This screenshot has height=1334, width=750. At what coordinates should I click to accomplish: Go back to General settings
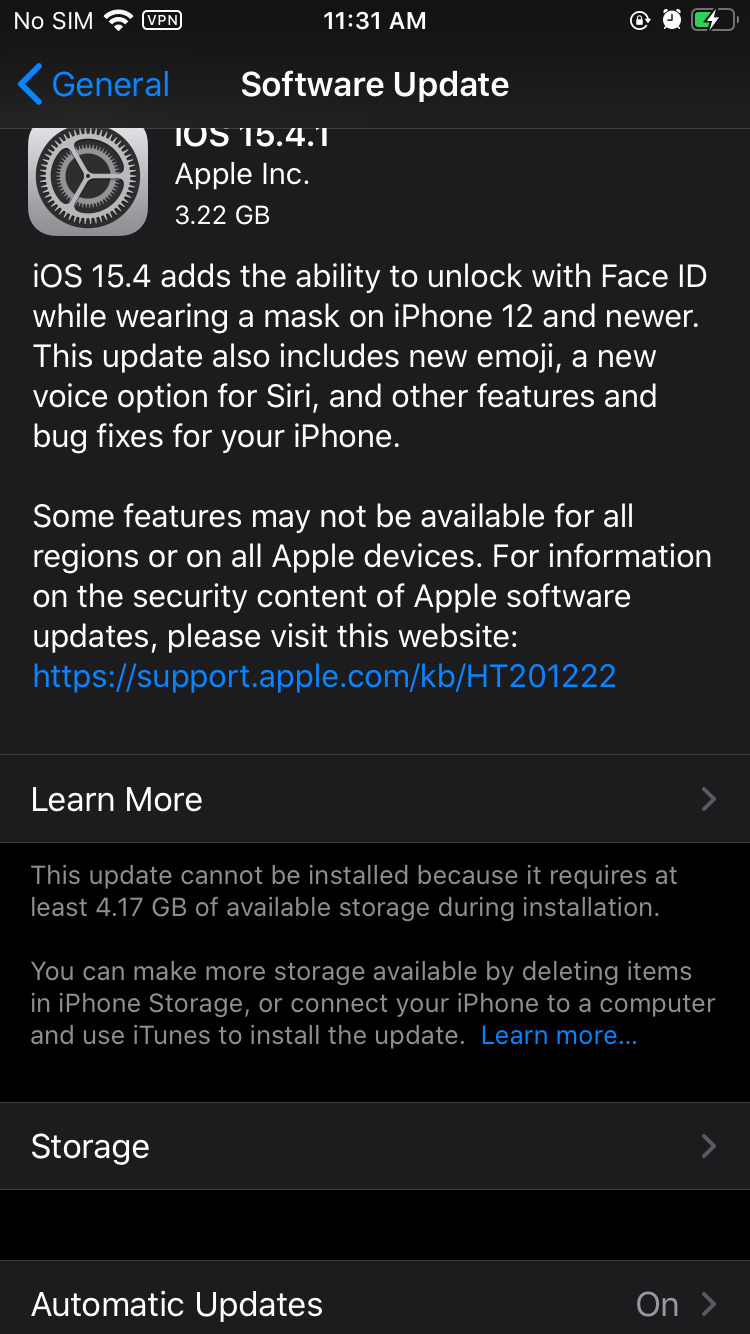94,85
